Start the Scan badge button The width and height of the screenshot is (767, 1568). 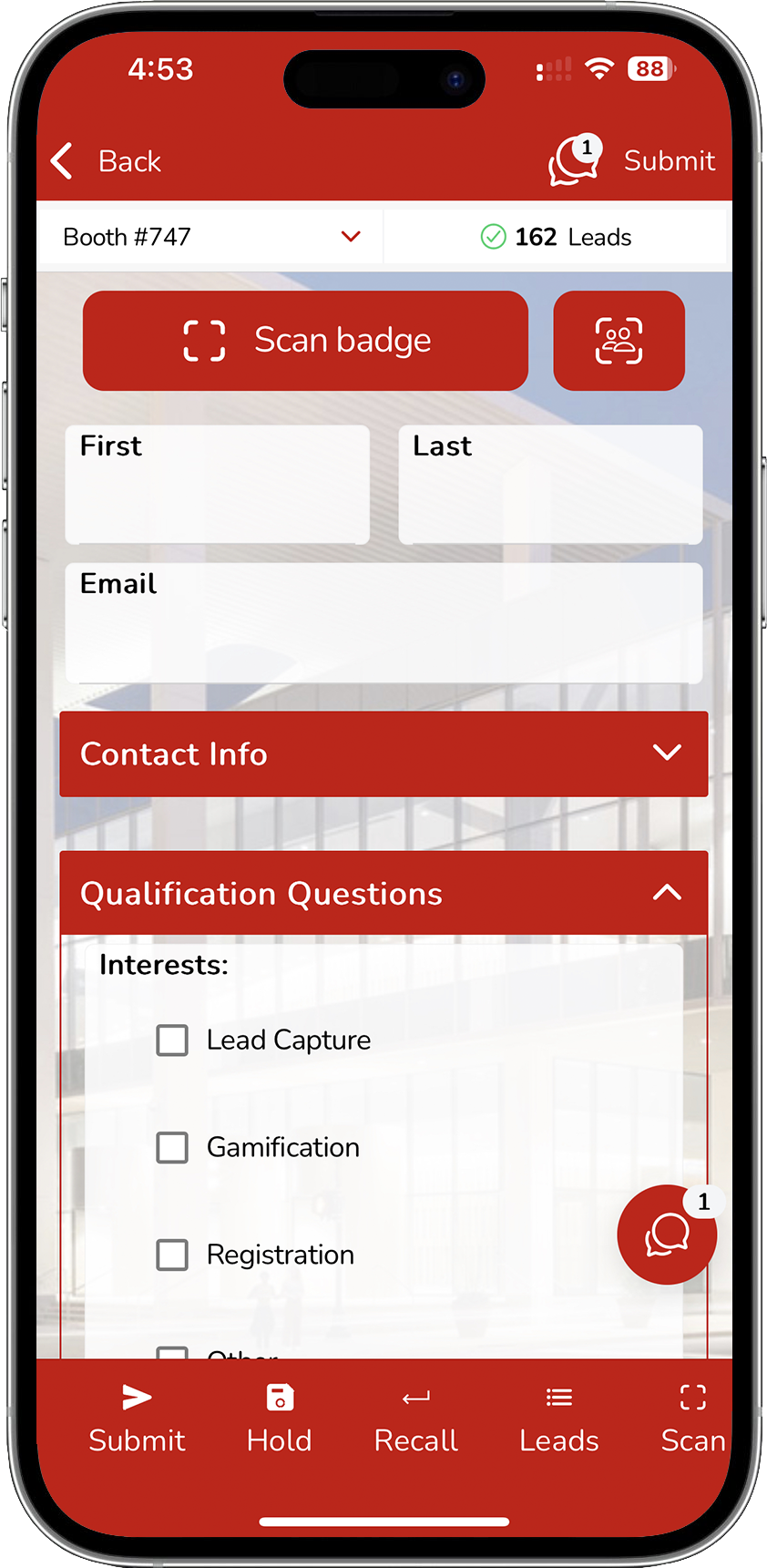click(x=305, y=341)
